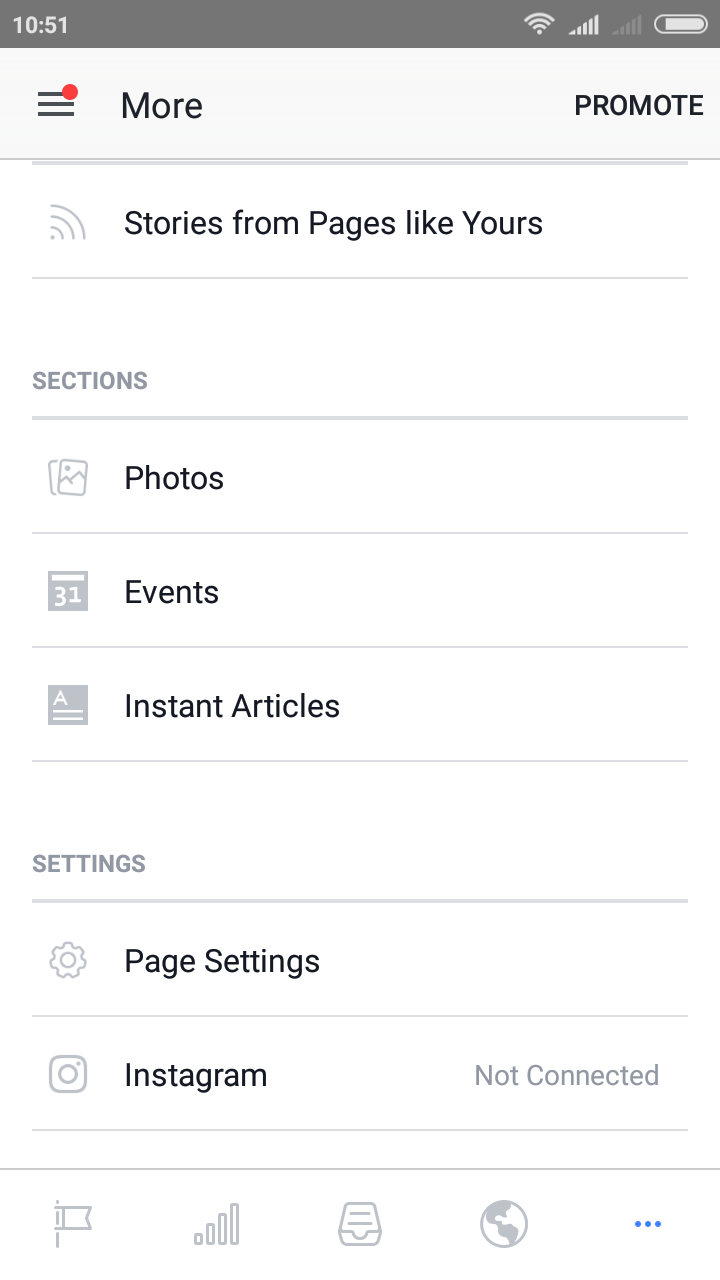Image resolution: width=720 pixels, height=1280 pixels.
Task: Connect Instagram via Not Connected label
Action: pyautogui.click(x=566, y=1074)
